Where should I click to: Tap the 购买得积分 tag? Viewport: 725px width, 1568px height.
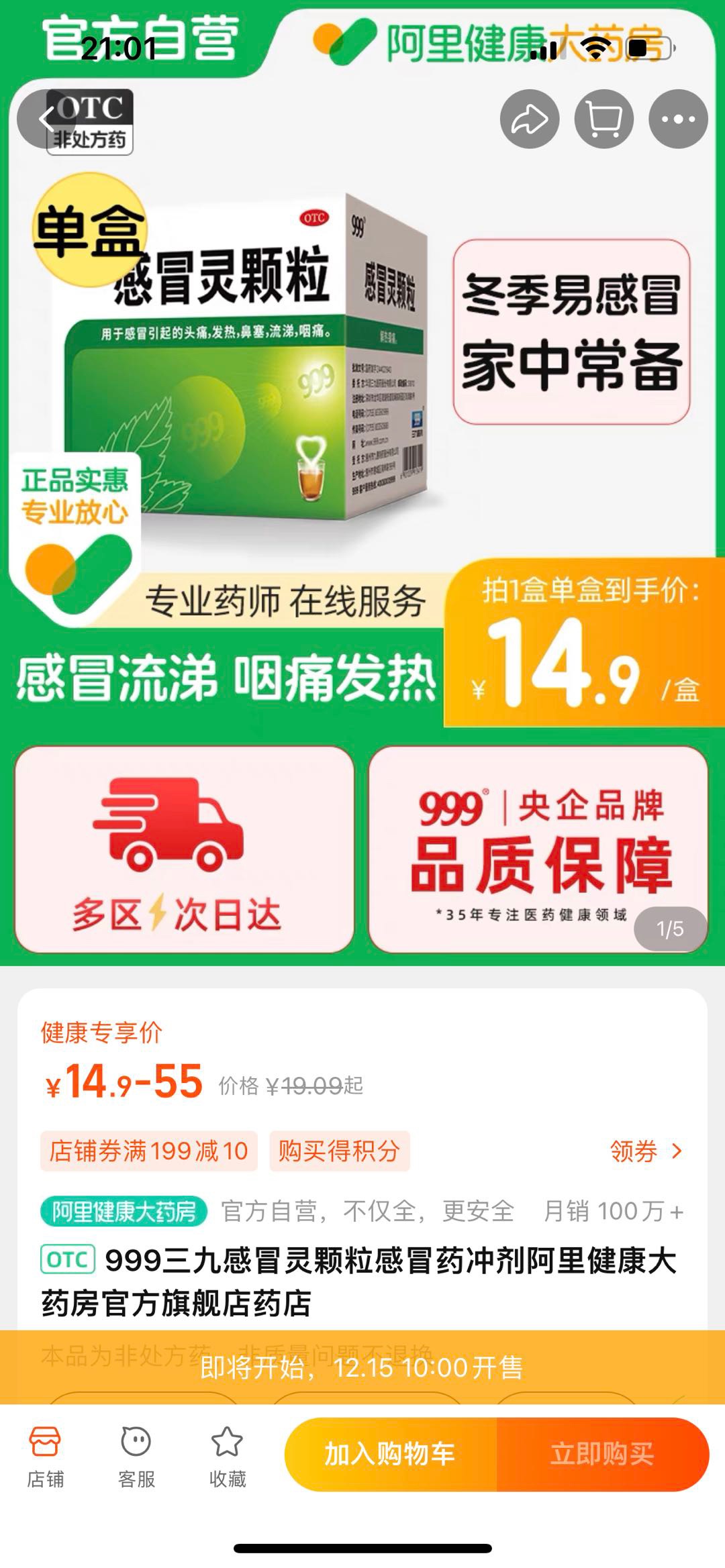pos(339,1151)
